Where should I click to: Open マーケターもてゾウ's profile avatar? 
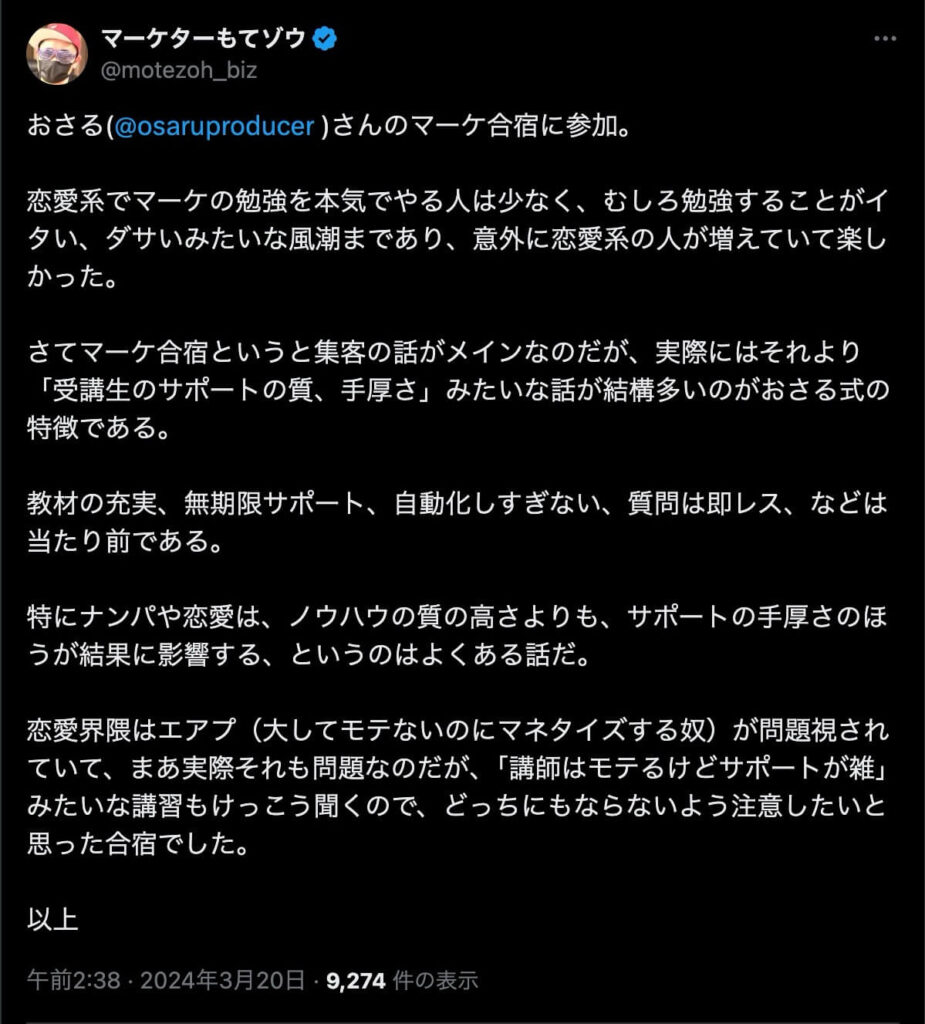click(x=55, y=55)
